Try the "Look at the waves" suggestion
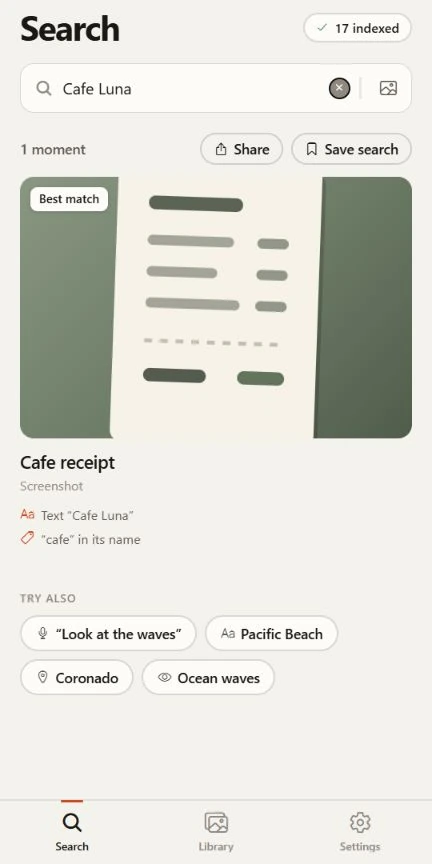 click(109, 634)
